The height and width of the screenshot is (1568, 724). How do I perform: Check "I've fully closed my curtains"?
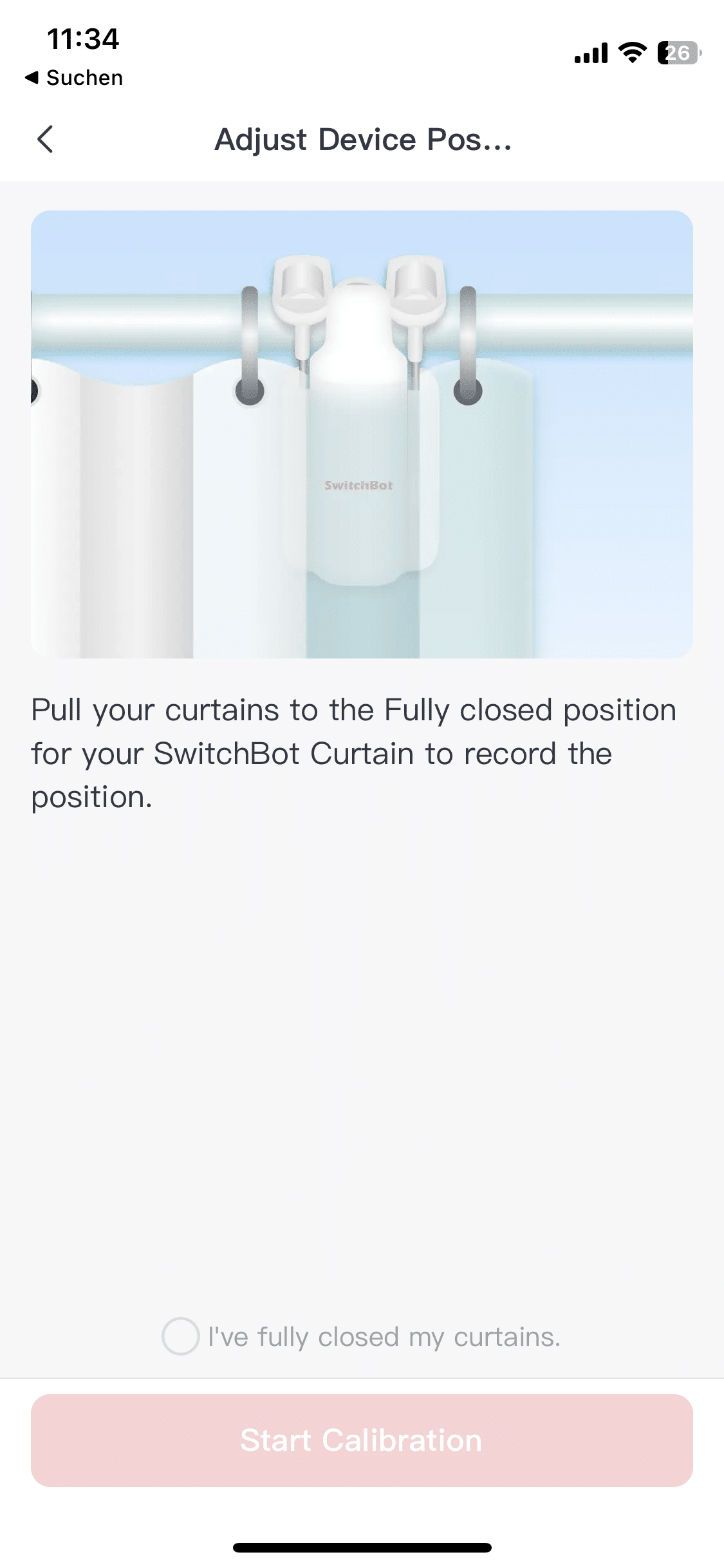pyautogui.click(x=180, y=1336)
